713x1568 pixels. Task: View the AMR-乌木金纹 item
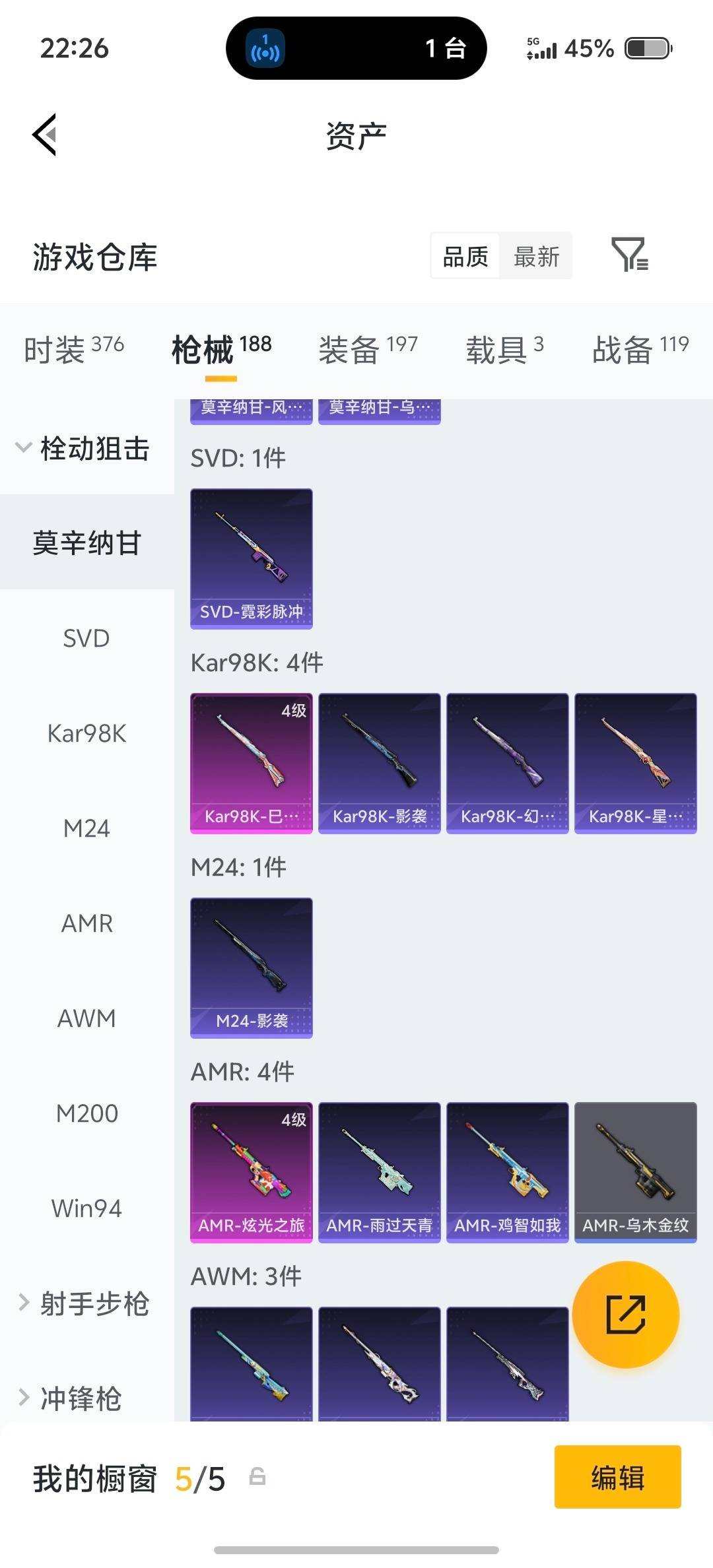636,1171
